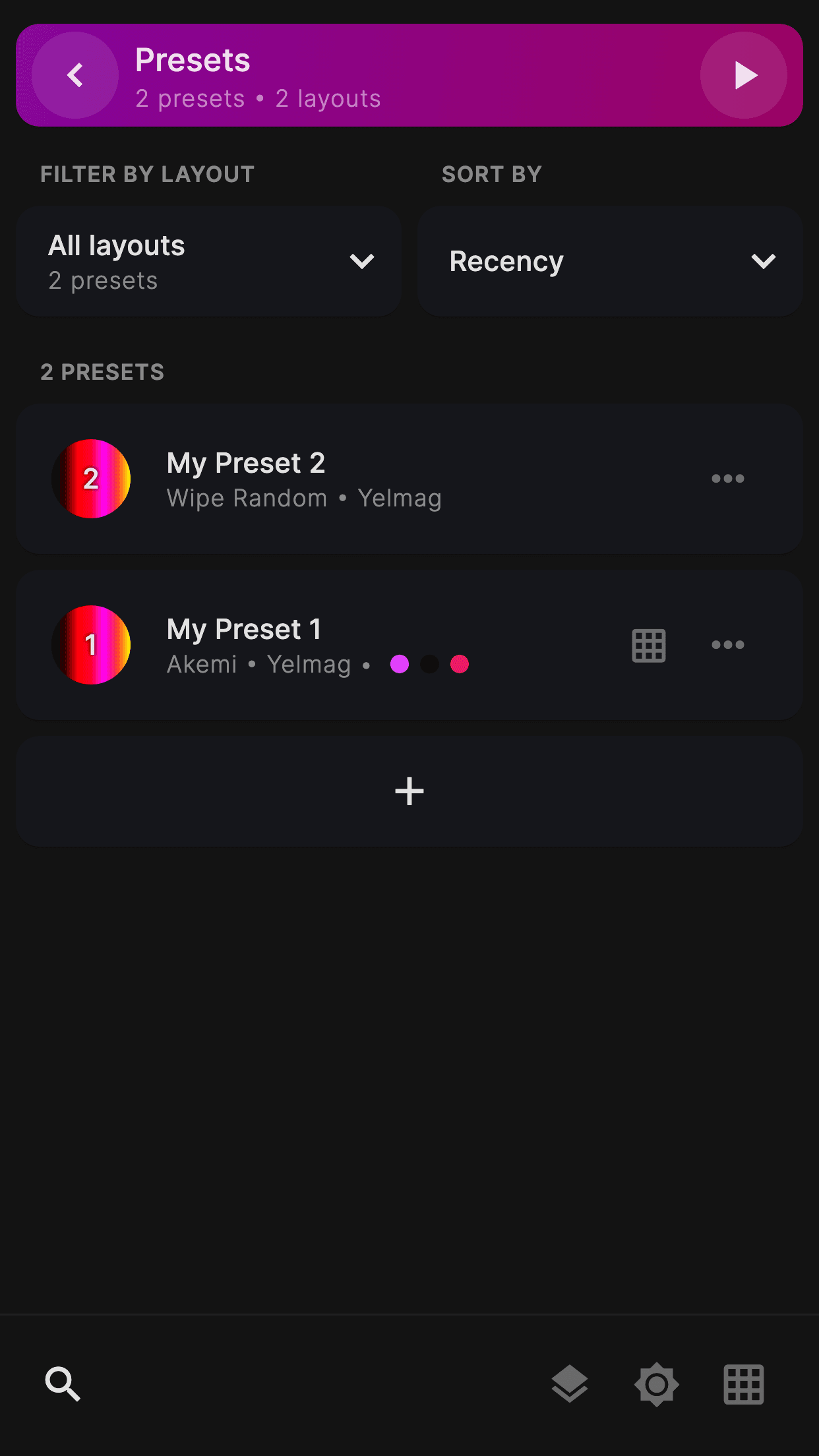Go back using the header back arrow
Viewport: 819px width, 1456px height.
[75, 75]
